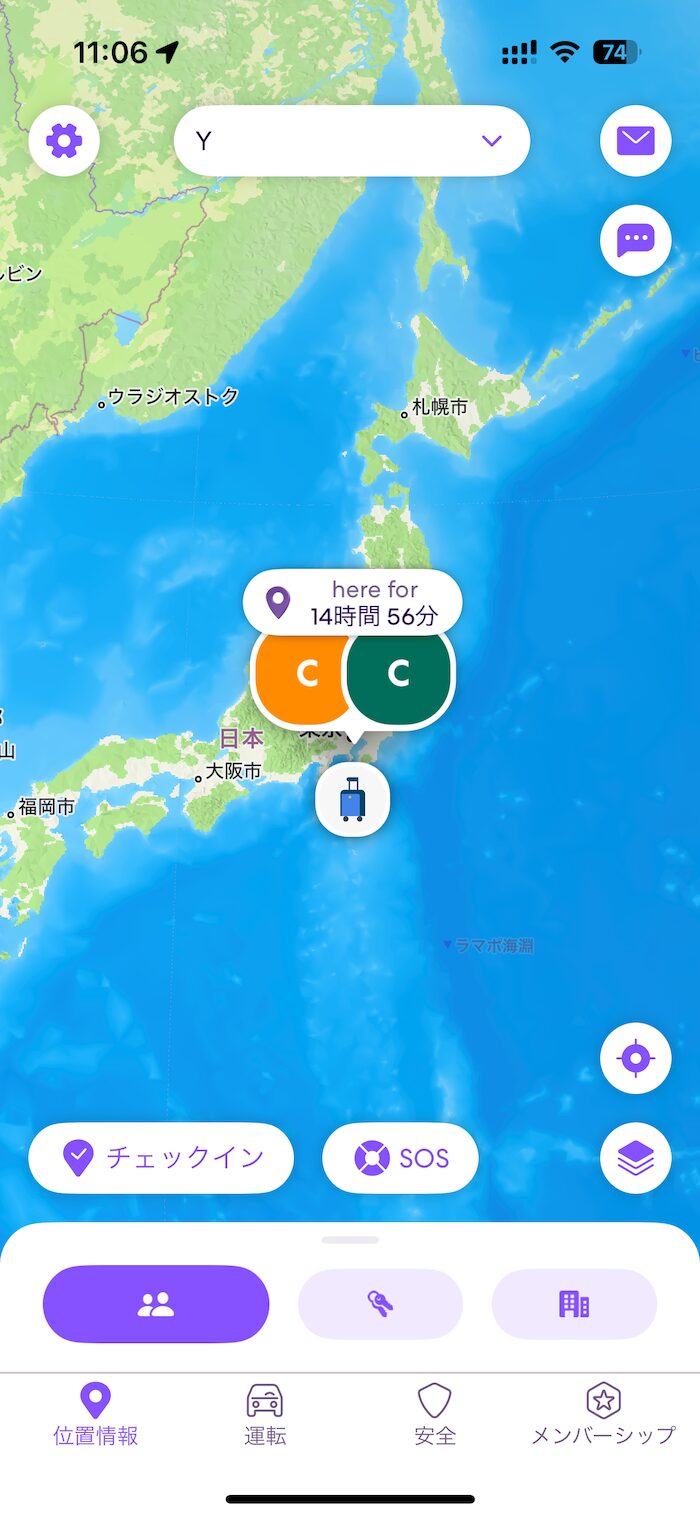Switch to the keys segment

380,1304
